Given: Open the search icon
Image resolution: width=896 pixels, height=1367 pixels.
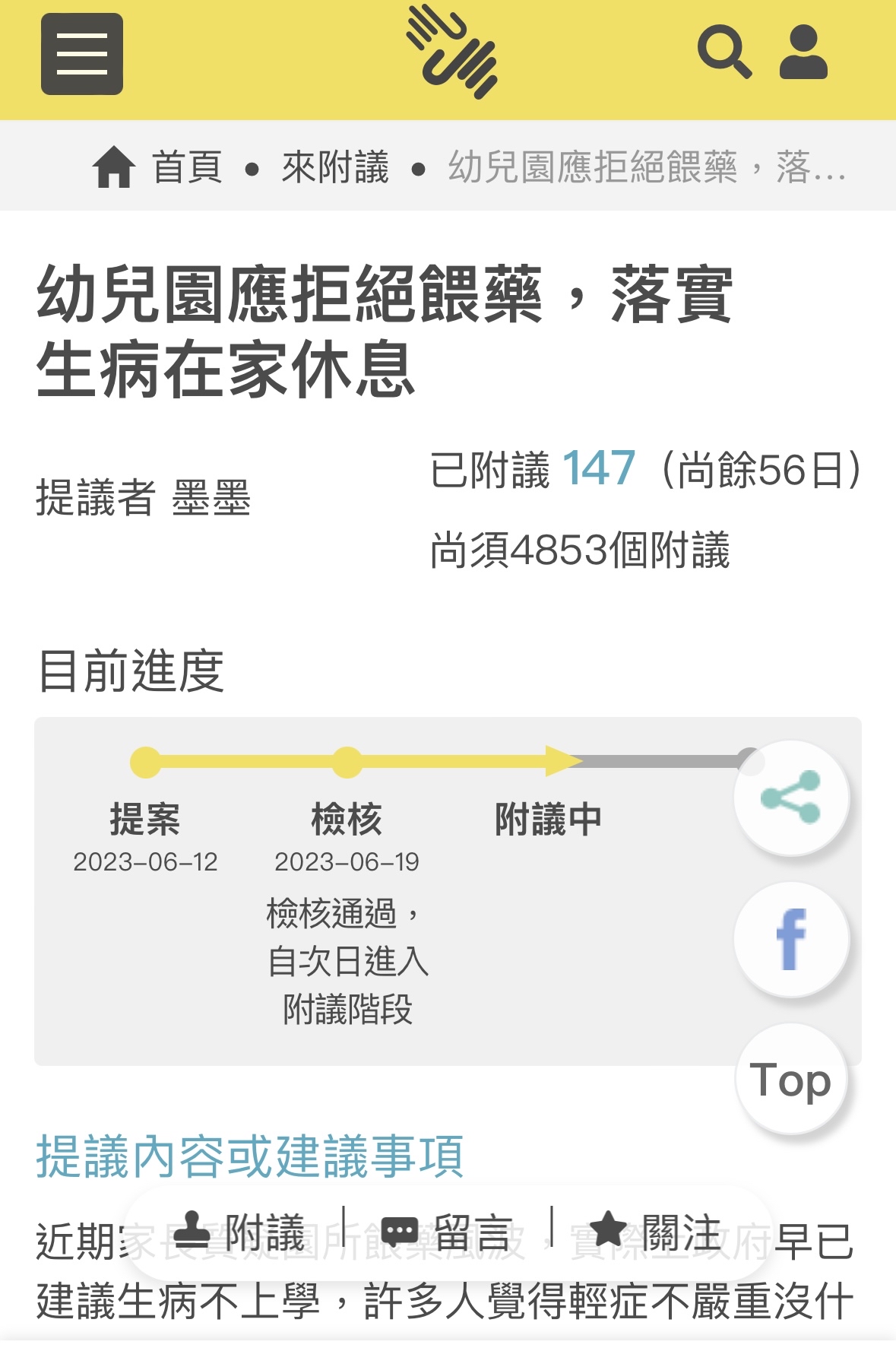Looking at the screenshot, I should click(x=723, y=52).
